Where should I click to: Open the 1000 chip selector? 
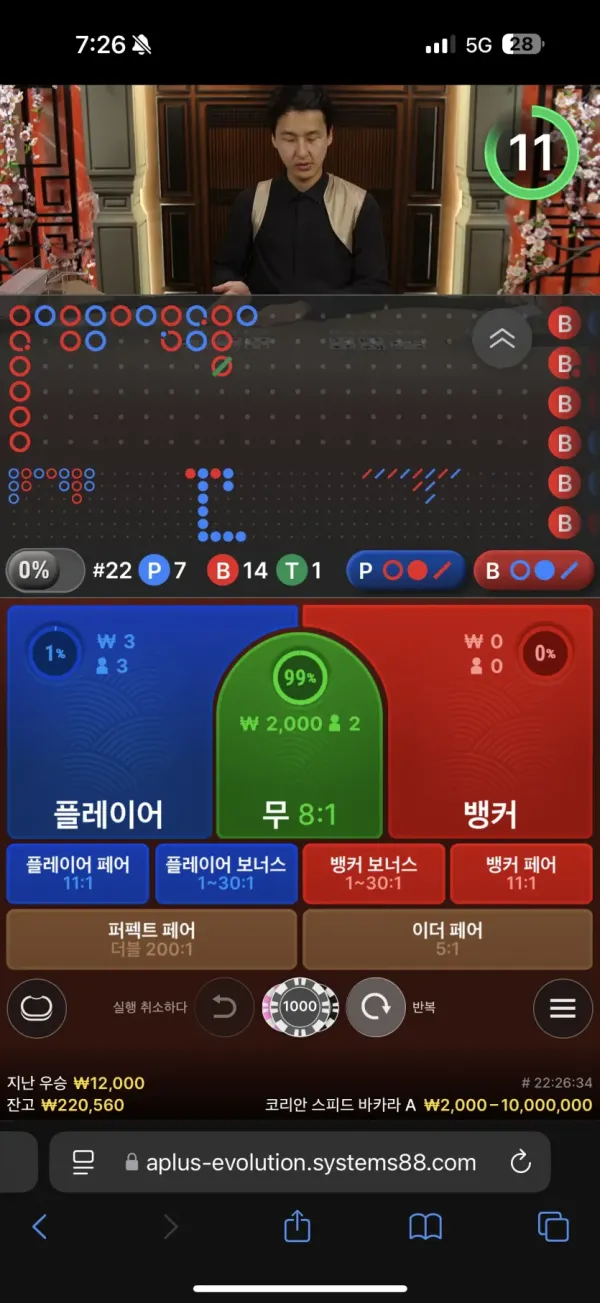click(x=300, y=1007)
